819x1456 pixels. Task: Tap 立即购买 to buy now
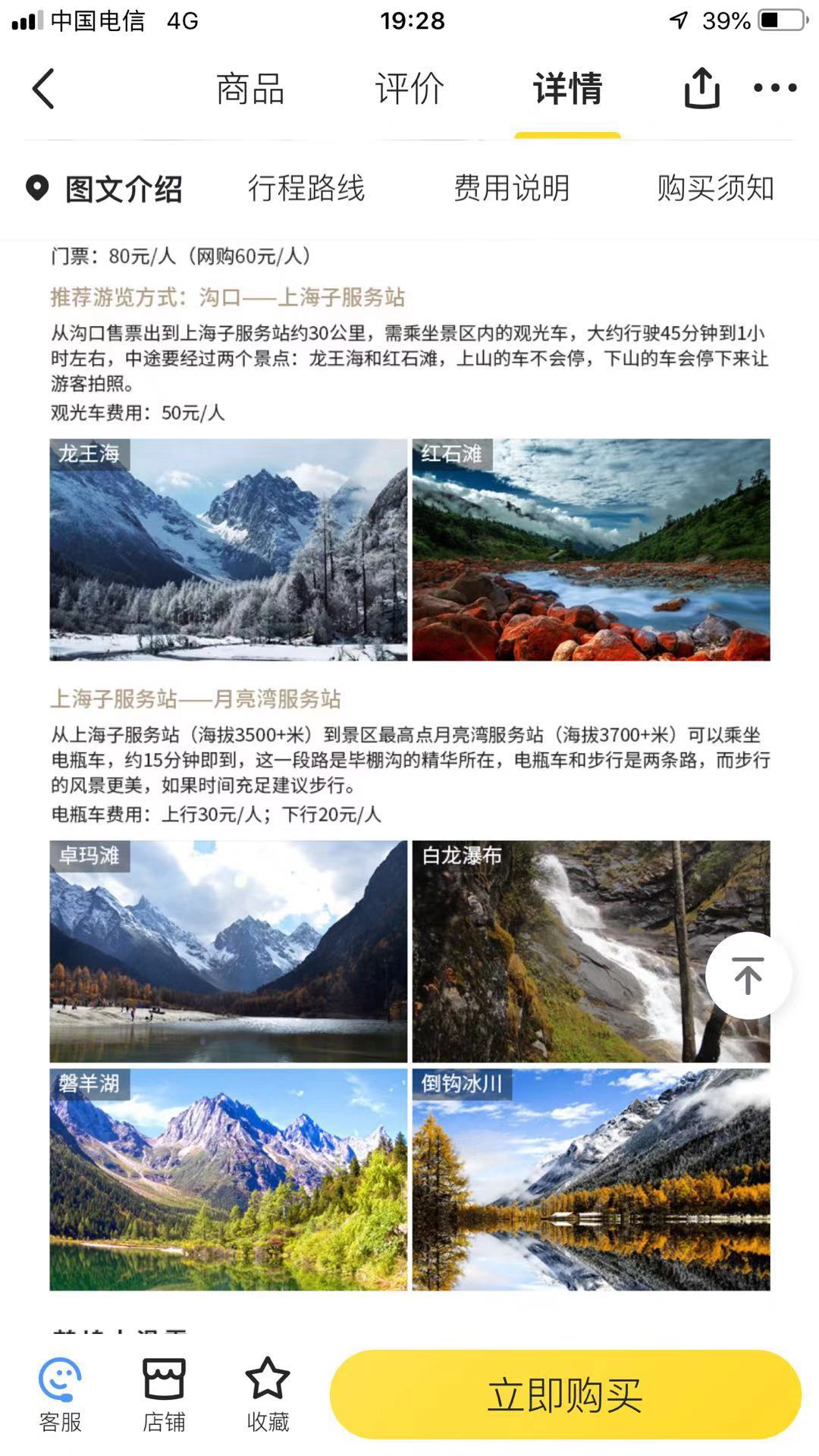click(565, 1395)
